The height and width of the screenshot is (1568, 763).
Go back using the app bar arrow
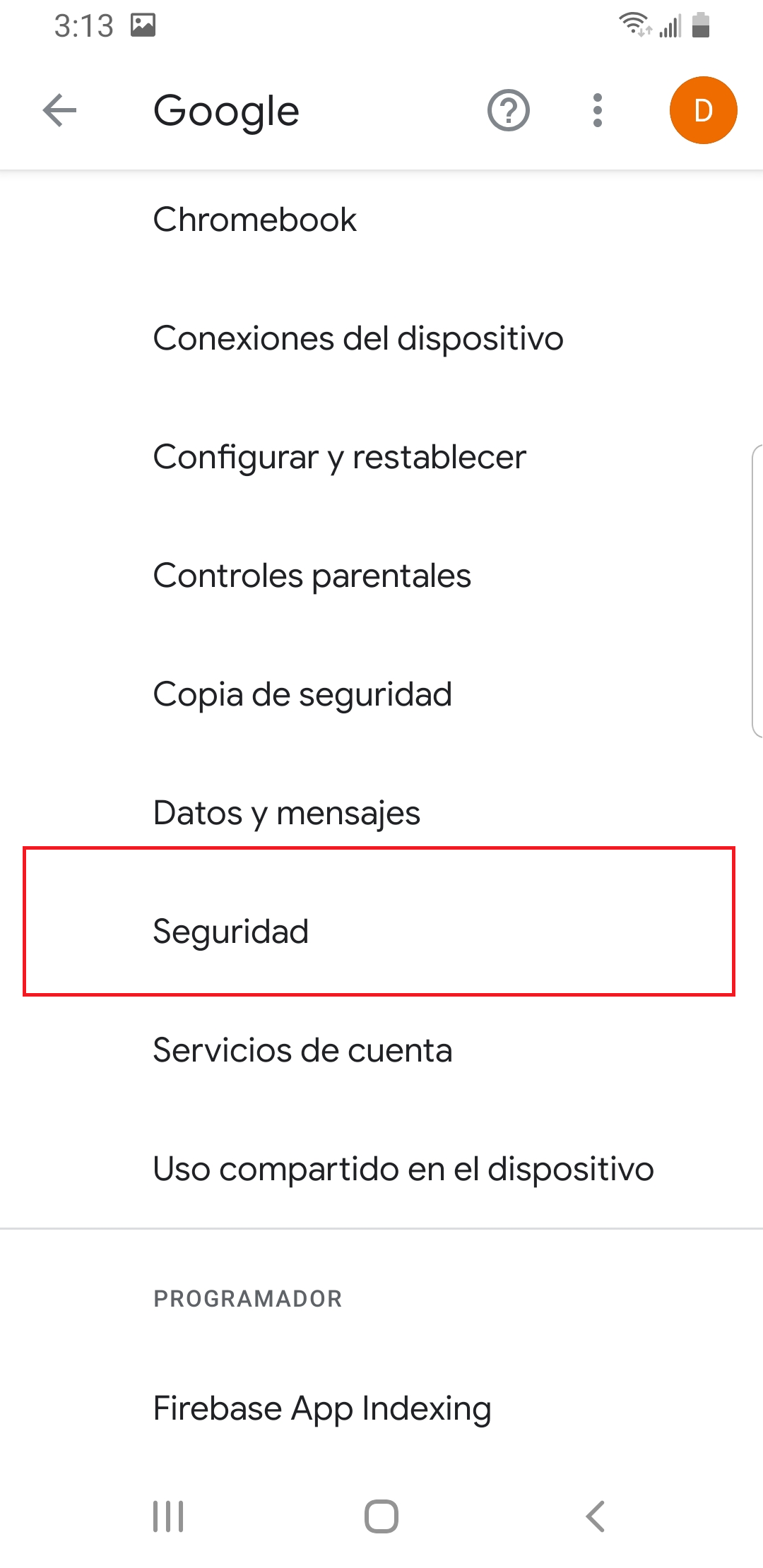click(59, 111)
